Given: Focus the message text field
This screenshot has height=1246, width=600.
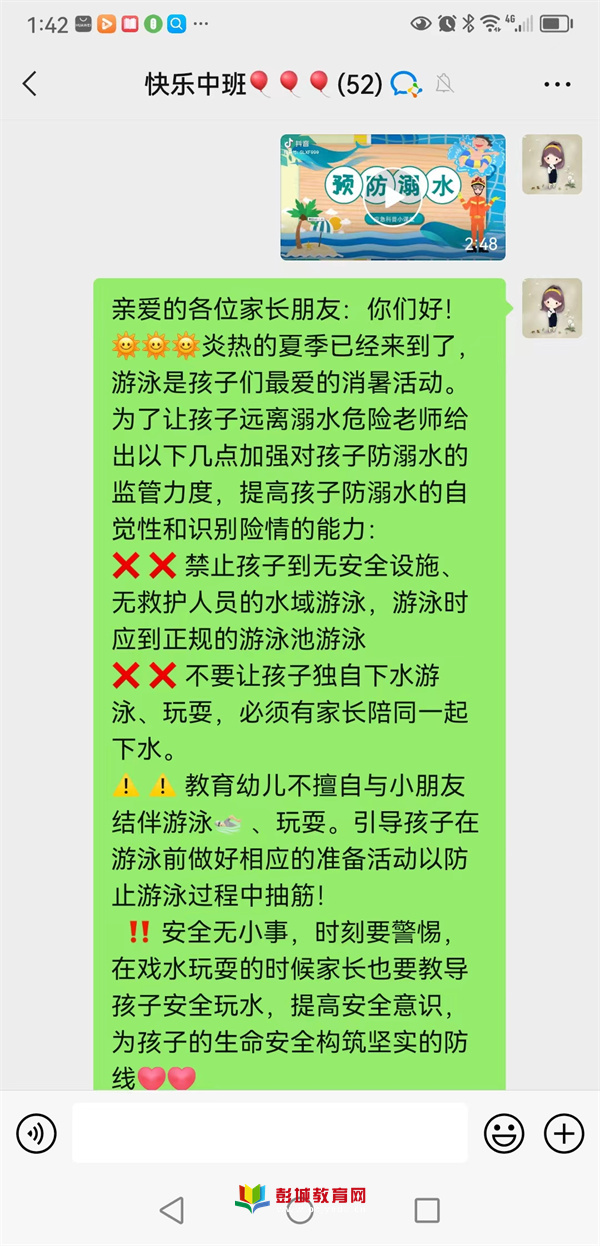Looking at the screenshot, I should click(269, 1133).
